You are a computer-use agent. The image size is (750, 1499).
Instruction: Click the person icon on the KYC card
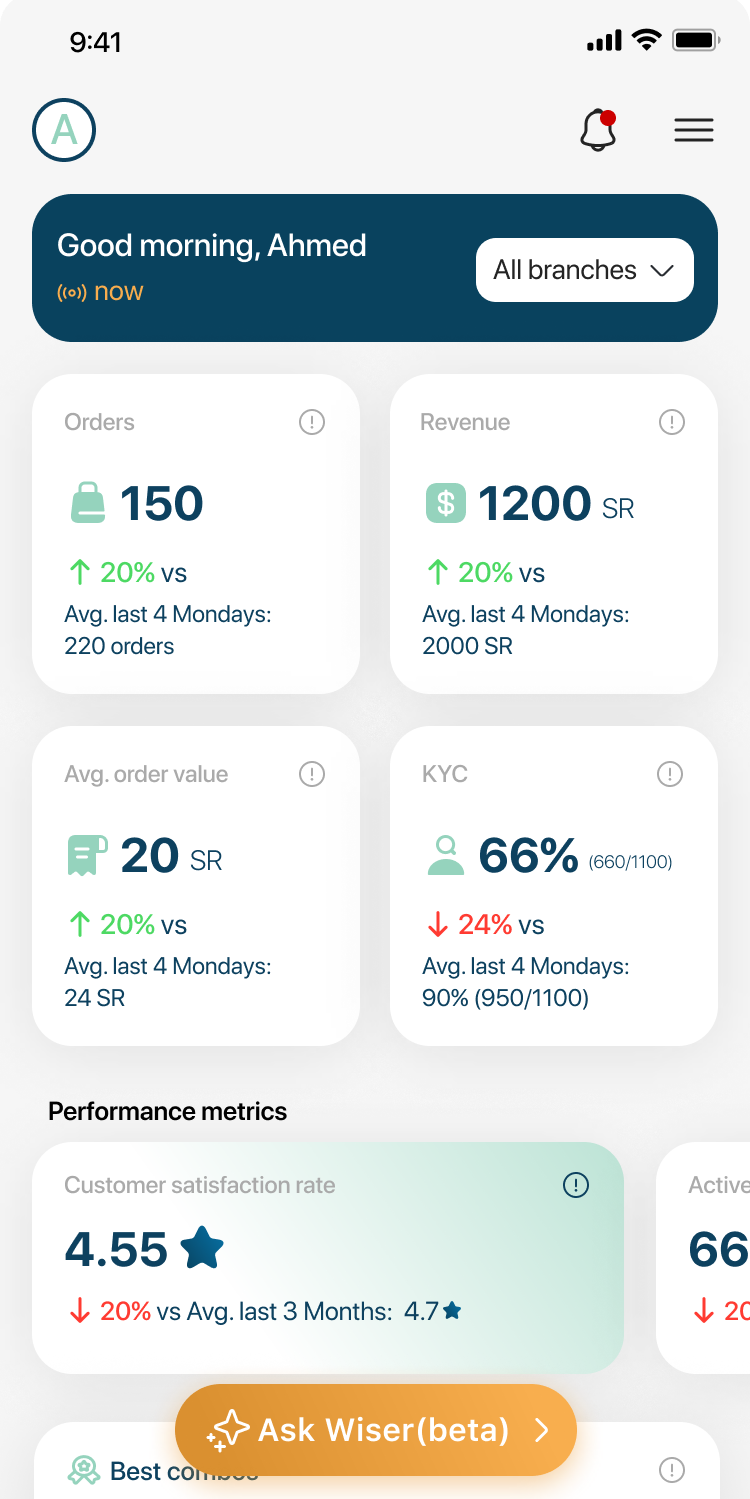pos(446,856)
